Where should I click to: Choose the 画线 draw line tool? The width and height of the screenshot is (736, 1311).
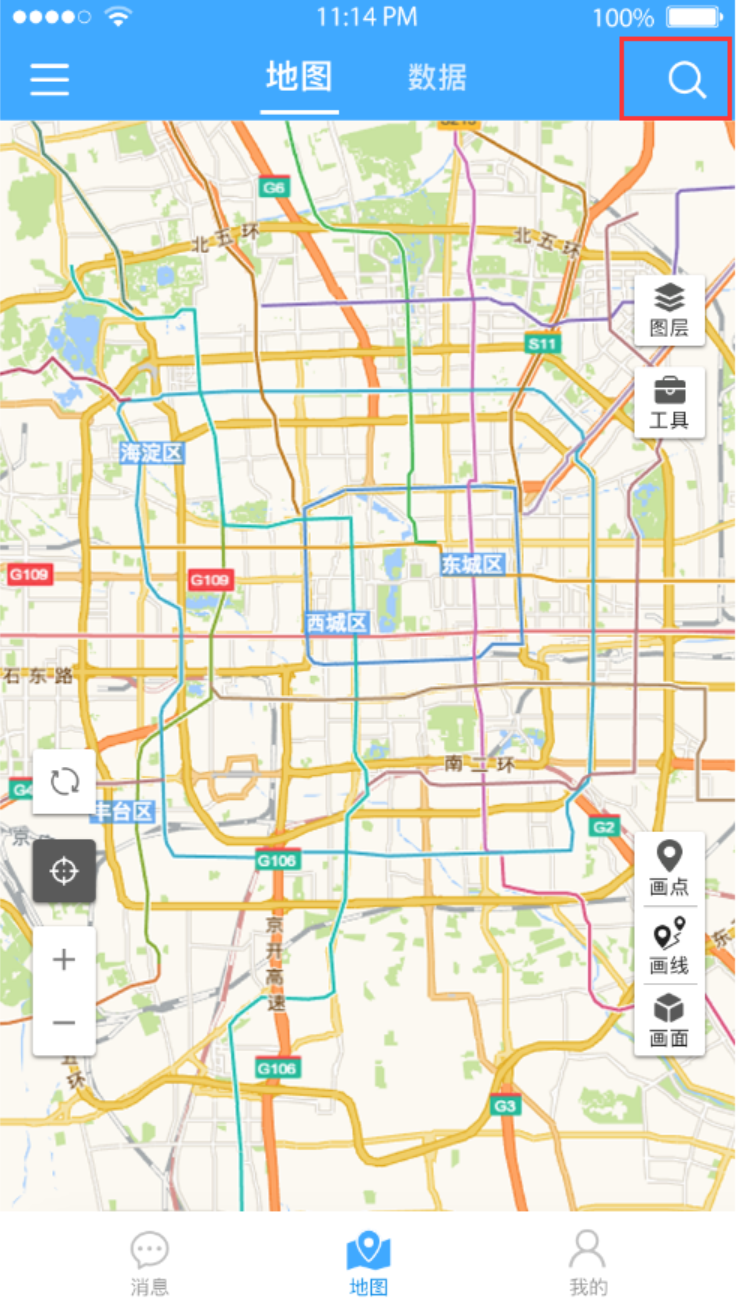pos(669,946)
